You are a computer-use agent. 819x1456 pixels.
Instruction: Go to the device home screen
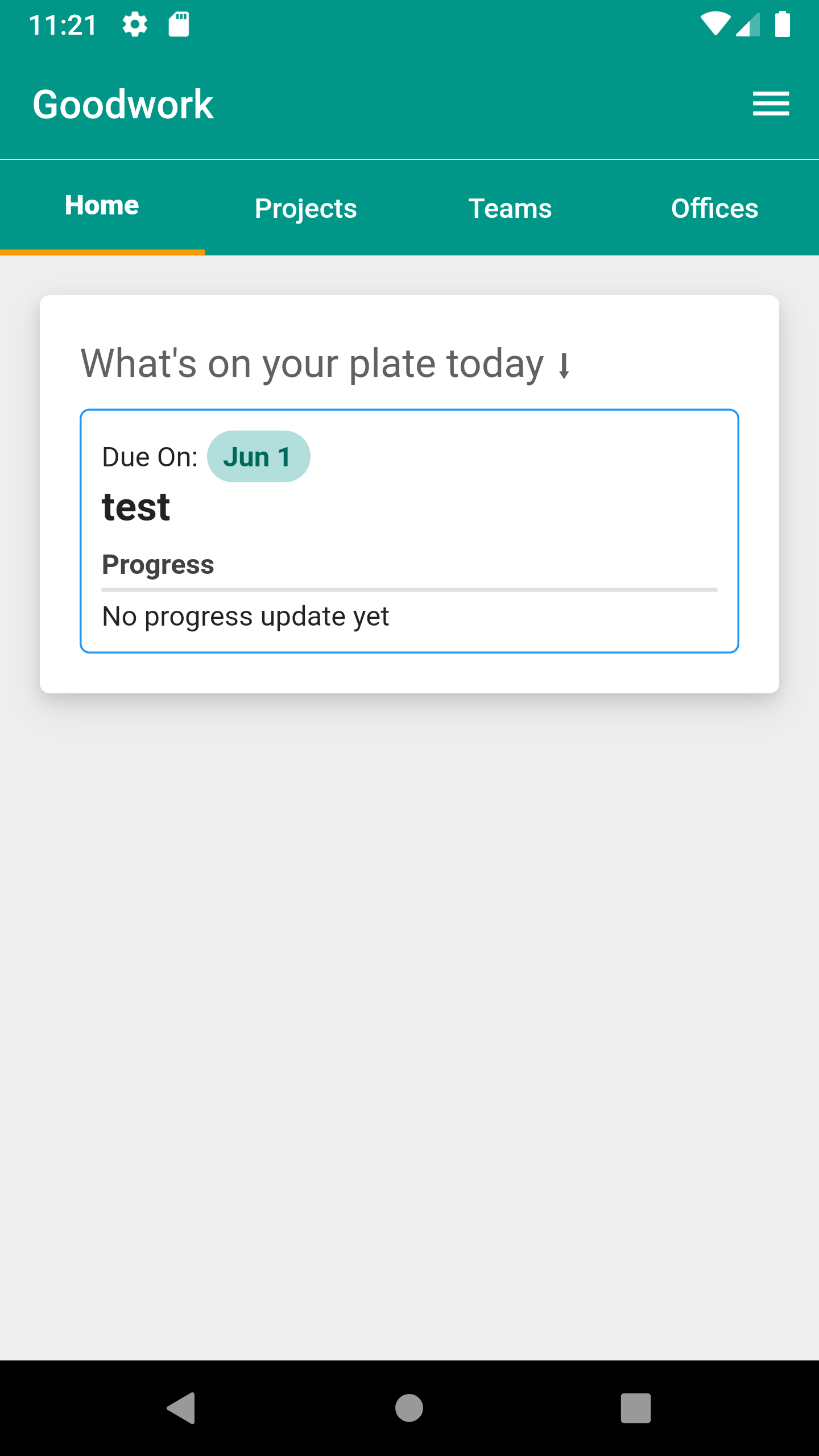409,1408
